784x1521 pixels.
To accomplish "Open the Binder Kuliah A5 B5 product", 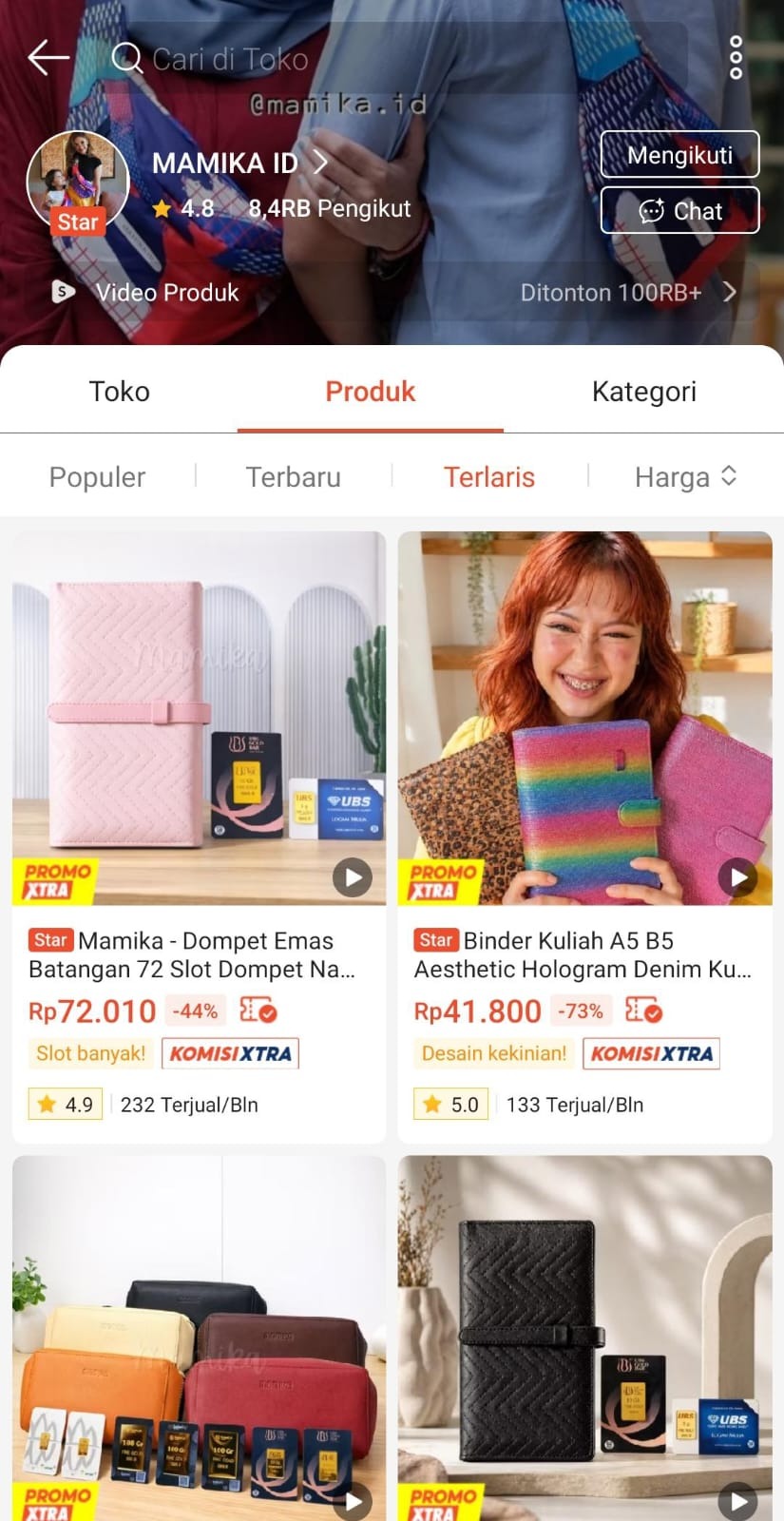I will tap(584, 837).
